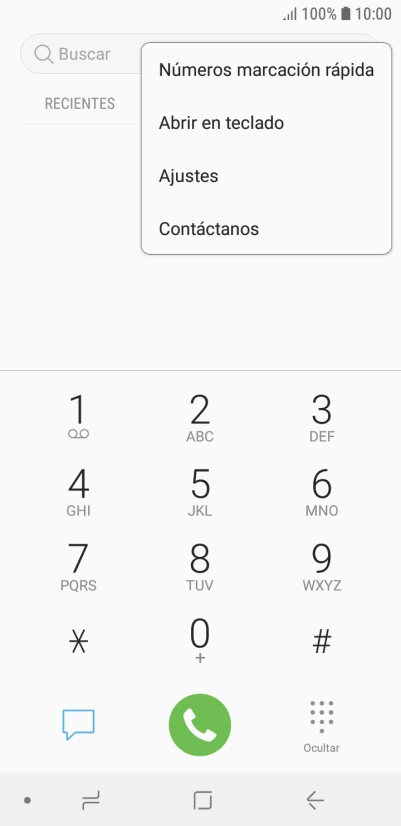Screen dimensions: 401x826
Task: Enter digit 8 on the keypad
Action: coord(200,566)
